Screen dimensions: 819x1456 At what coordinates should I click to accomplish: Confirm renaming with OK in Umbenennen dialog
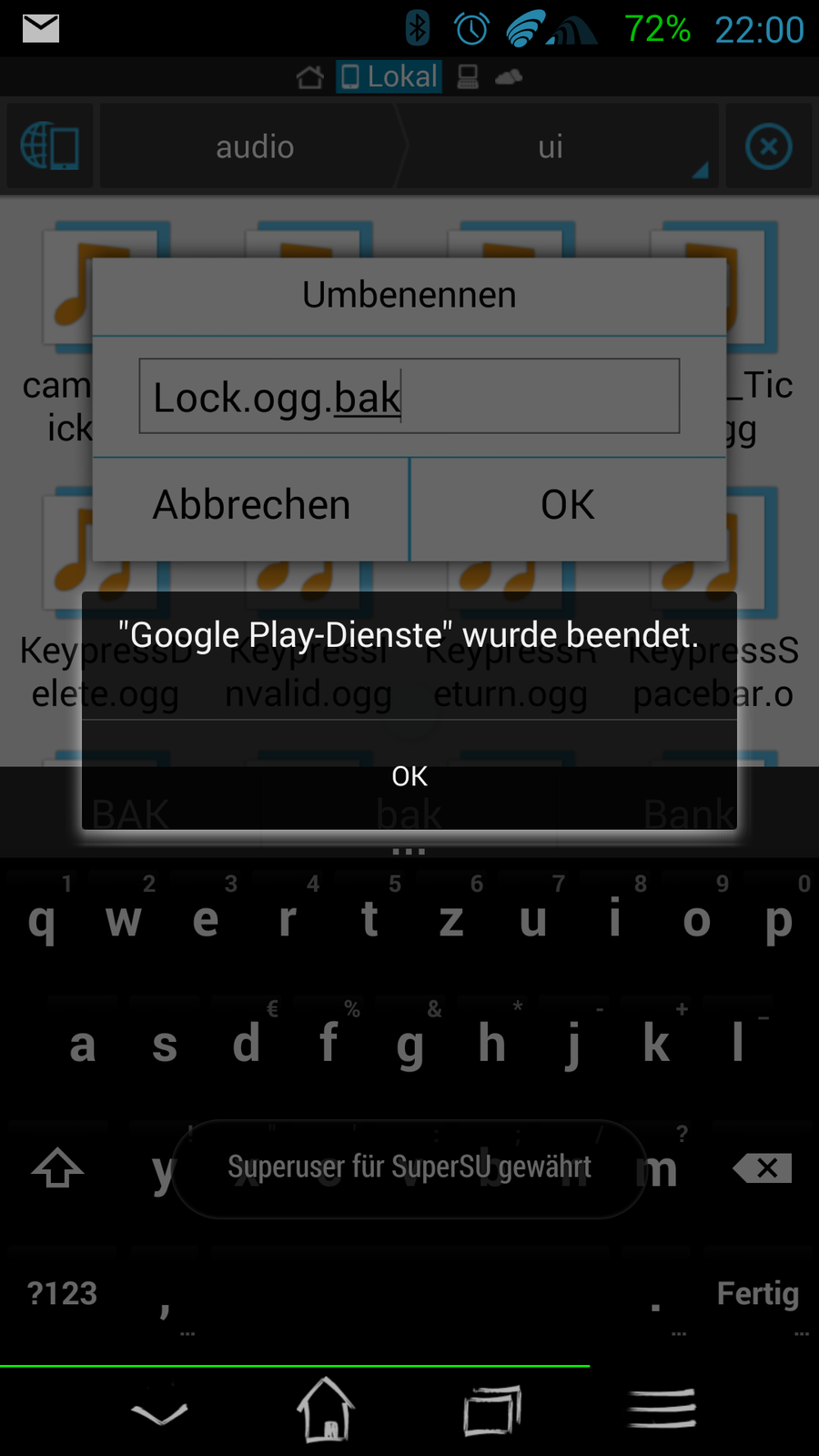(568, 506)
